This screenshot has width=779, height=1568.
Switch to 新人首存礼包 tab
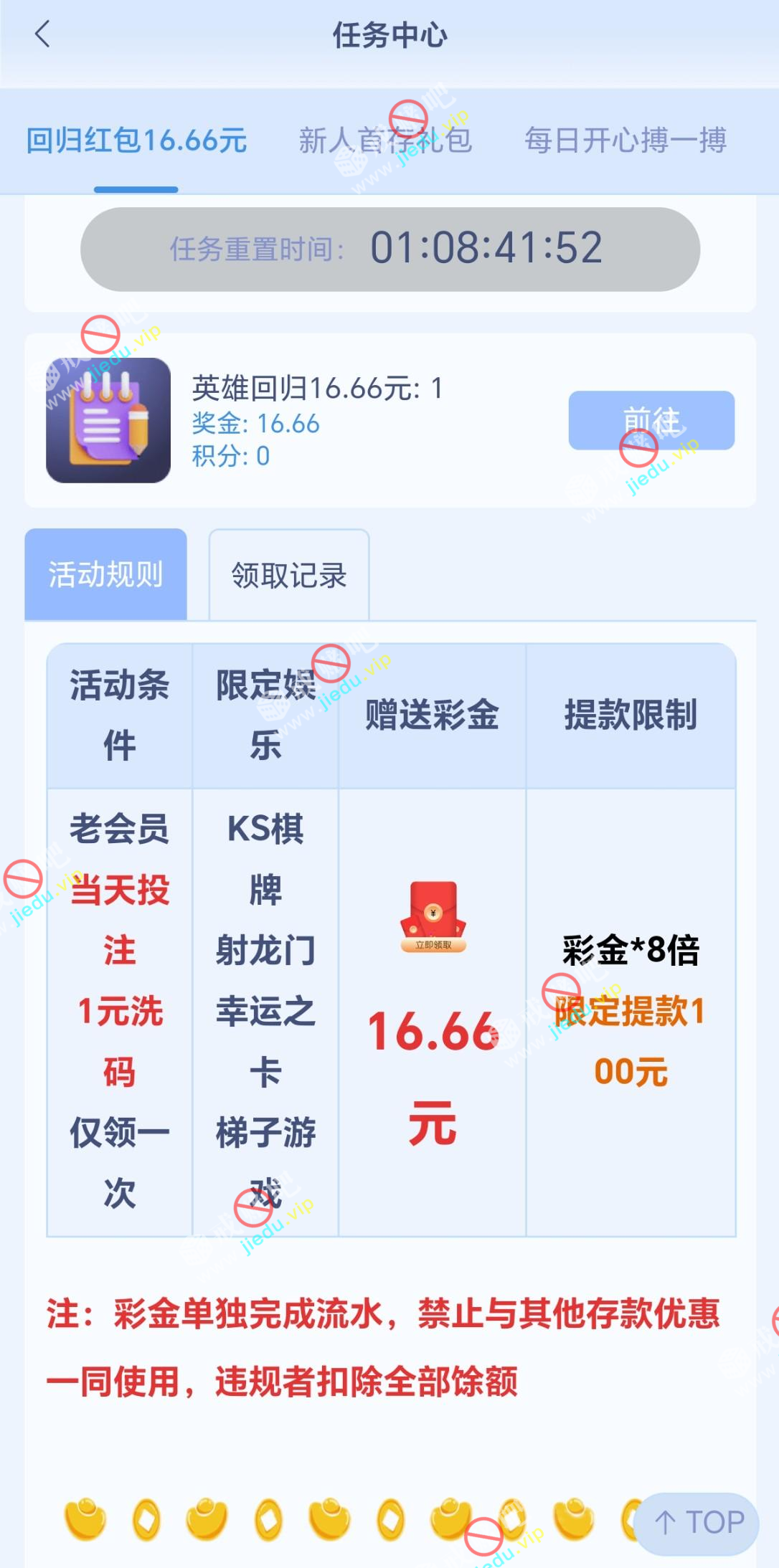click(385, 141)
